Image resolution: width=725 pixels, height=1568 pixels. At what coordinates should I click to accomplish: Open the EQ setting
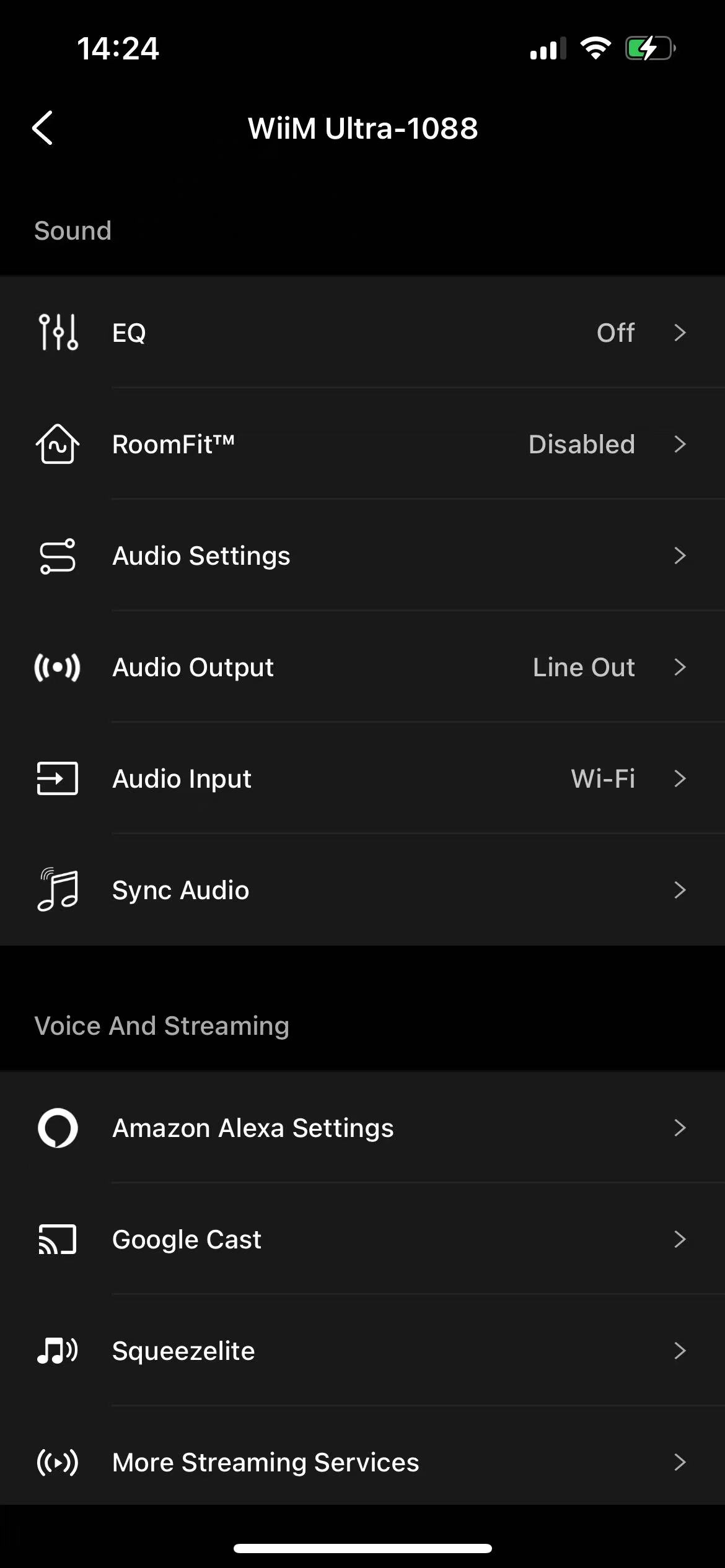click(x=362, y=333)
